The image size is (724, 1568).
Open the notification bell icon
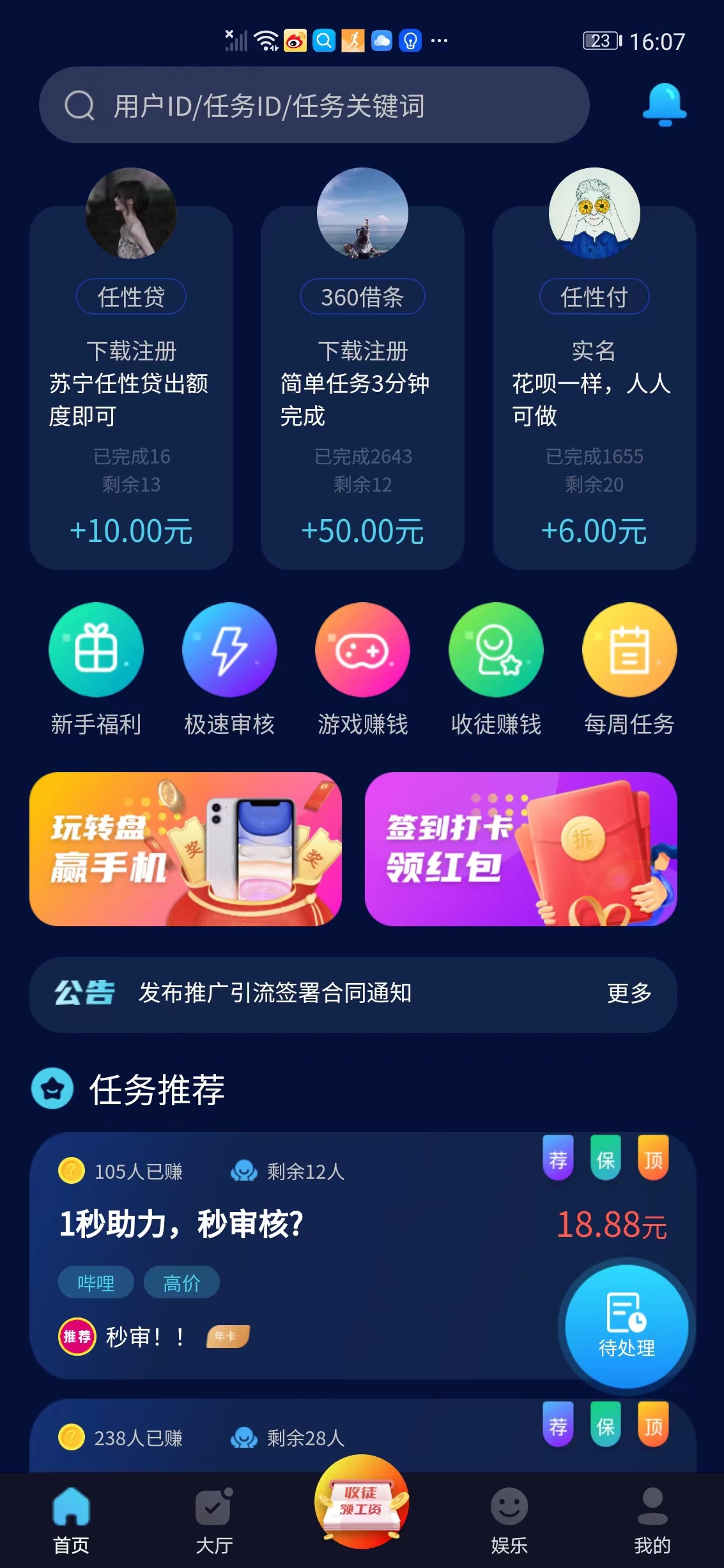coord(663,105)
